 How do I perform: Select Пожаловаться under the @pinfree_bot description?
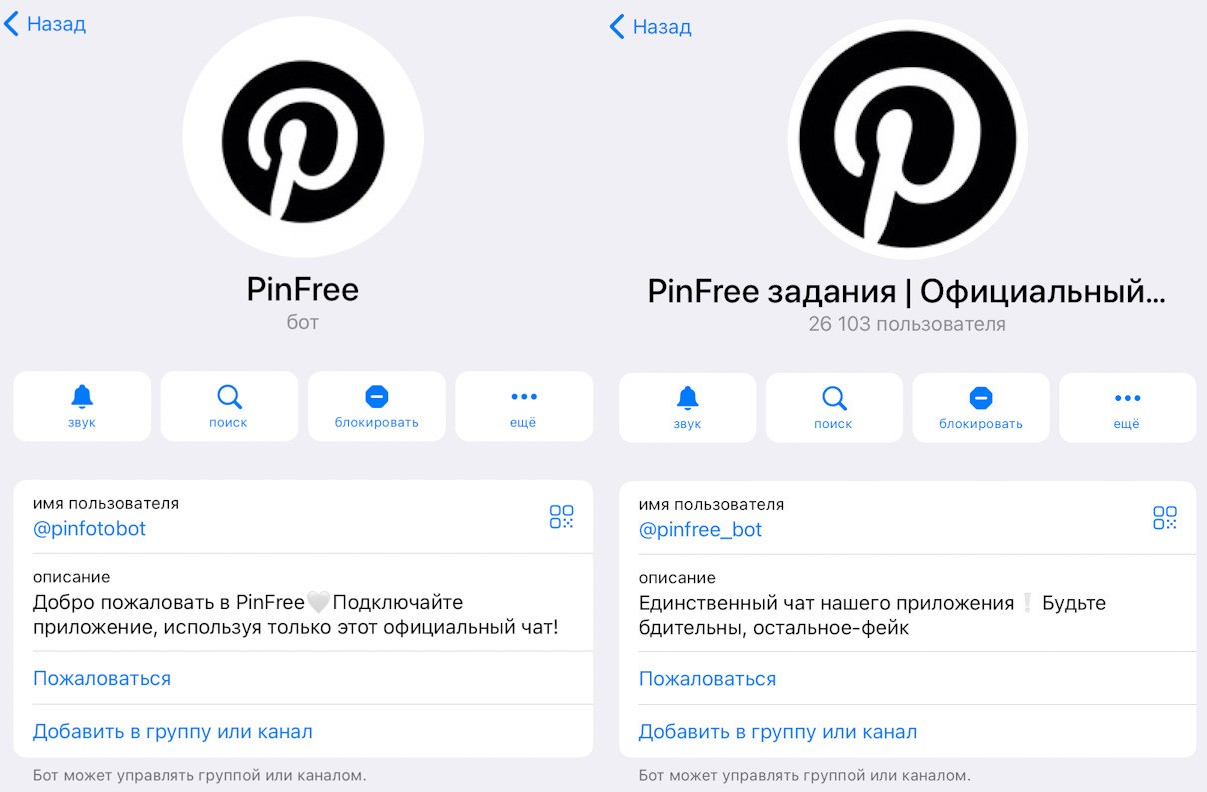[708, 679]
